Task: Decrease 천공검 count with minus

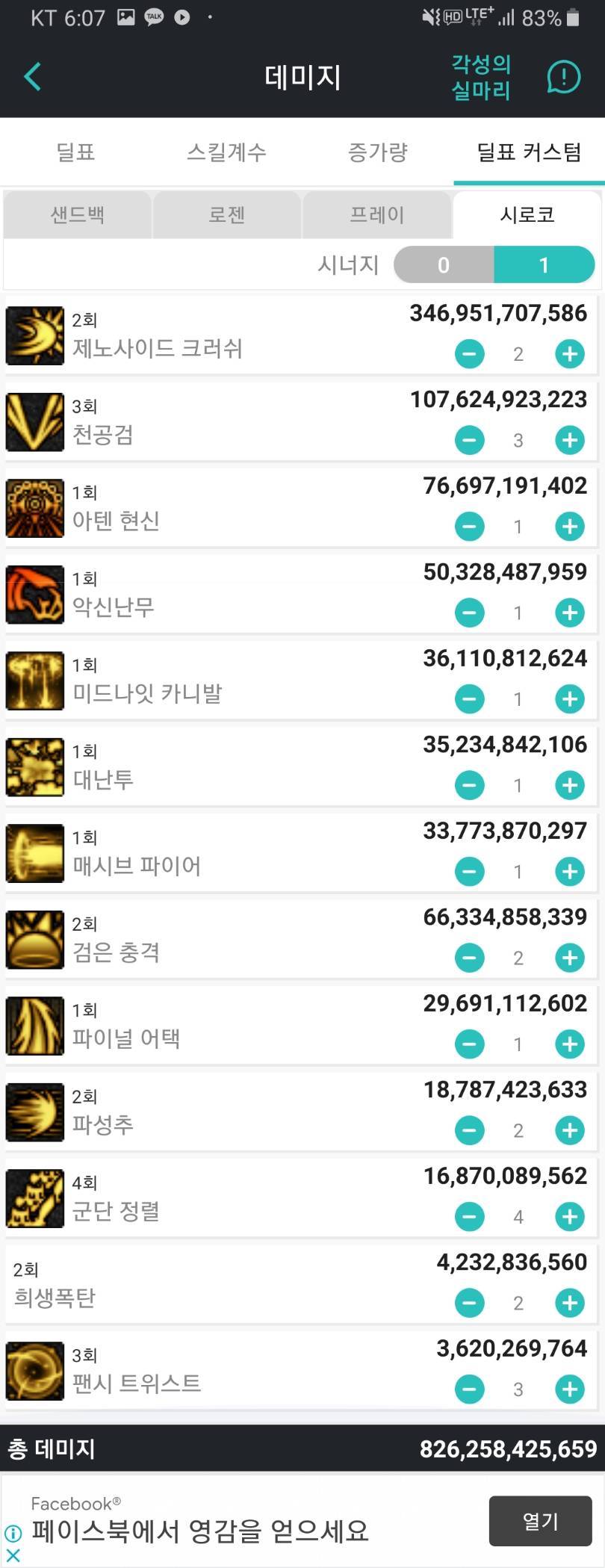Action: [x=469, y=441]
